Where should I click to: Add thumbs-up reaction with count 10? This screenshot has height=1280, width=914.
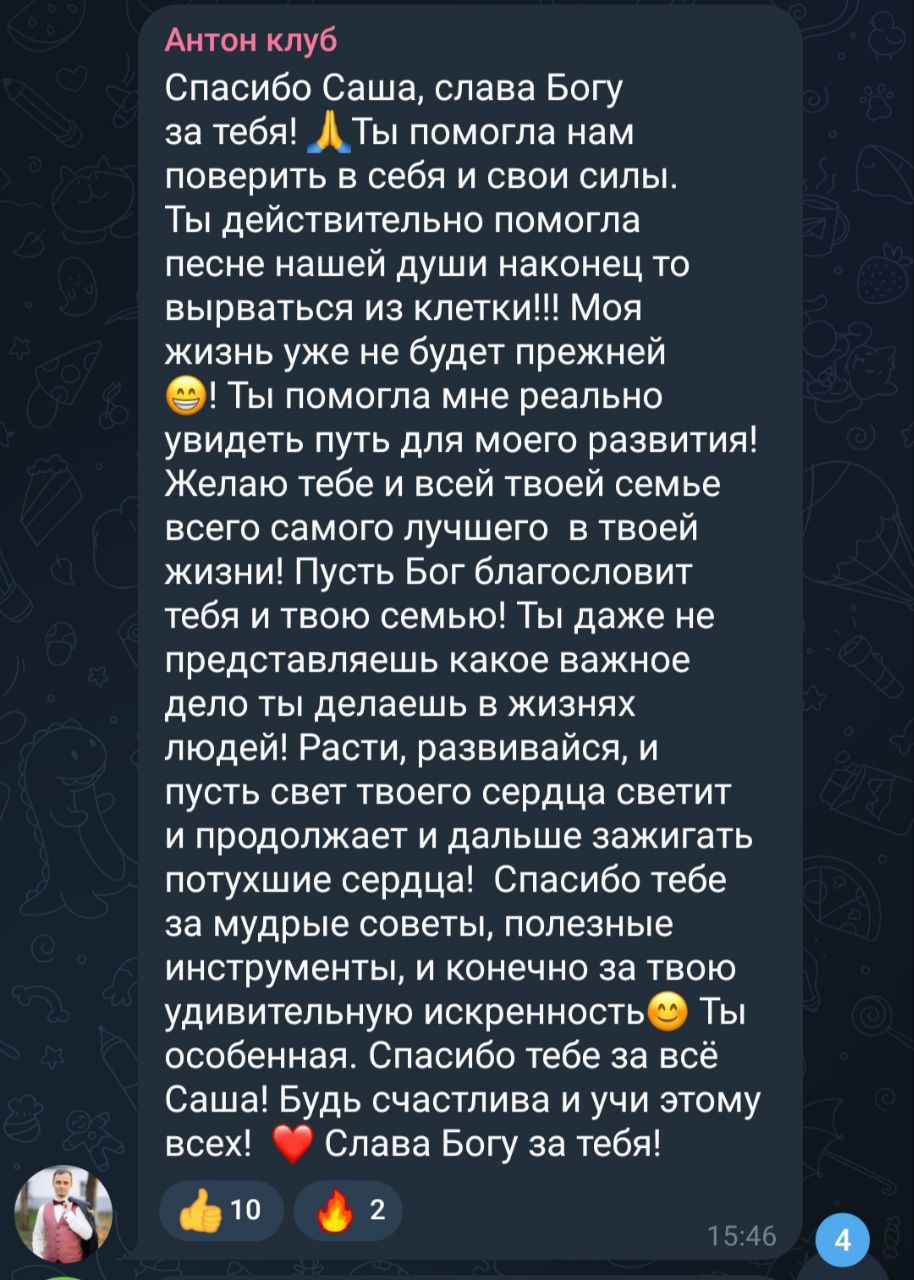221,1212
